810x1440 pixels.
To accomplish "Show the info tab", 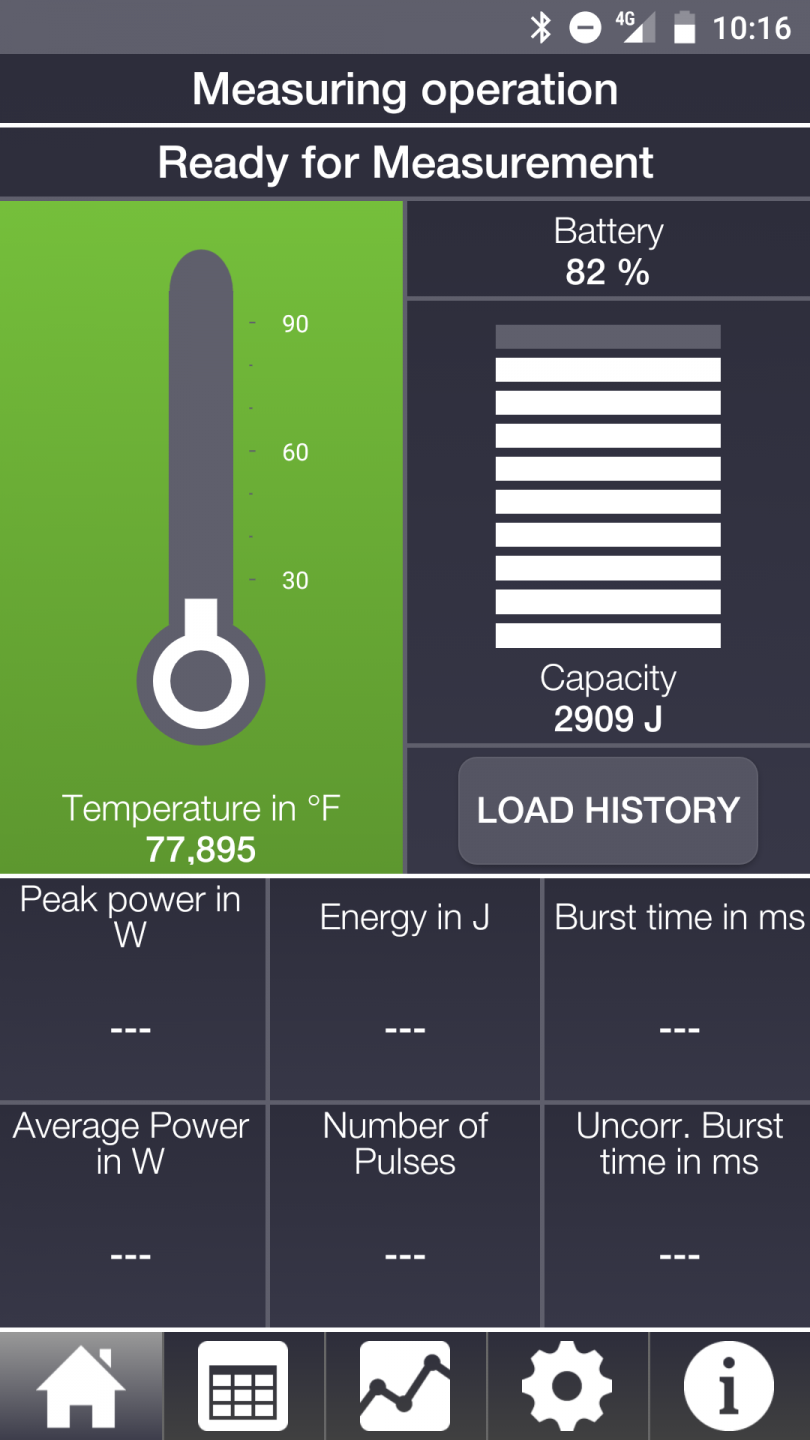I will pos(729,1386).
